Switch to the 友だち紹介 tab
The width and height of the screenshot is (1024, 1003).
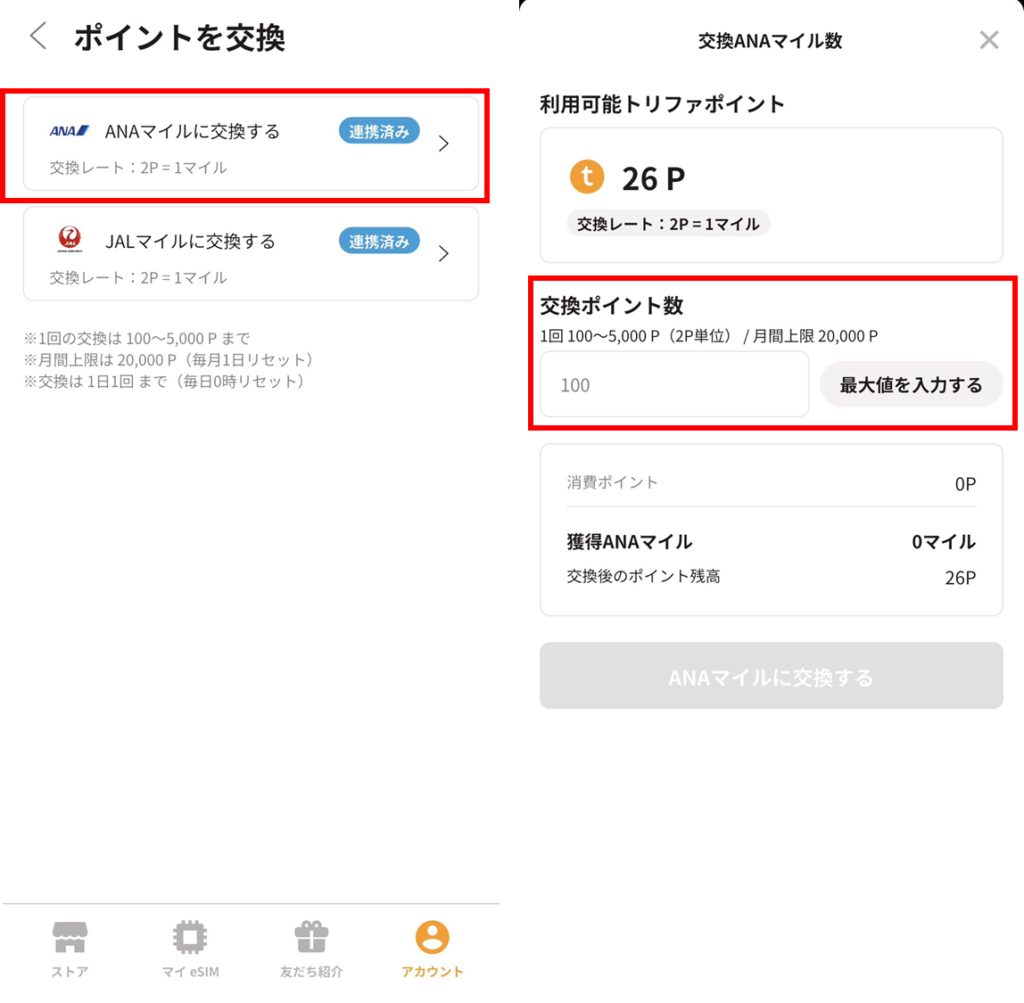click(311, 950)
